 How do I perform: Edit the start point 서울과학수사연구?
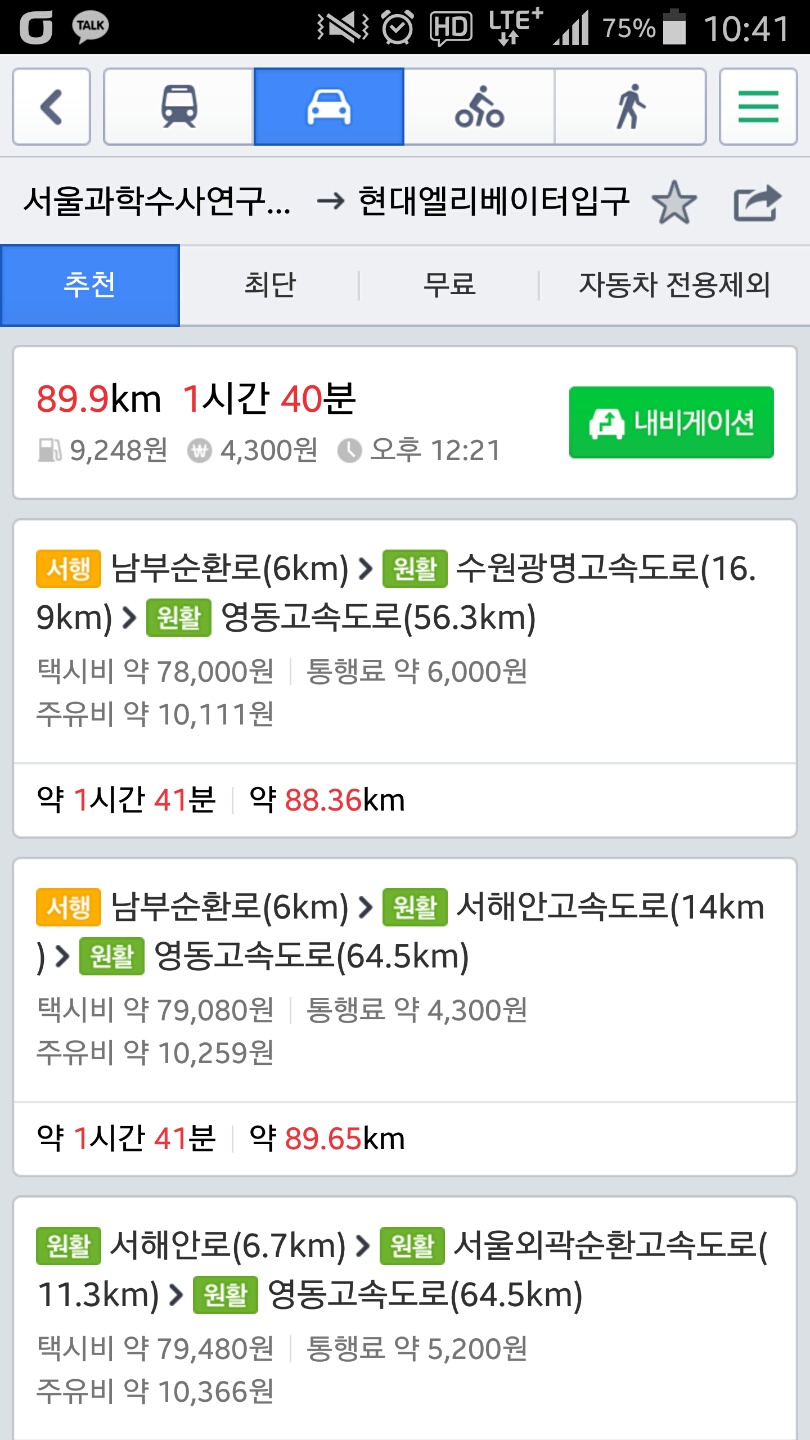click(x=158, y=203)
